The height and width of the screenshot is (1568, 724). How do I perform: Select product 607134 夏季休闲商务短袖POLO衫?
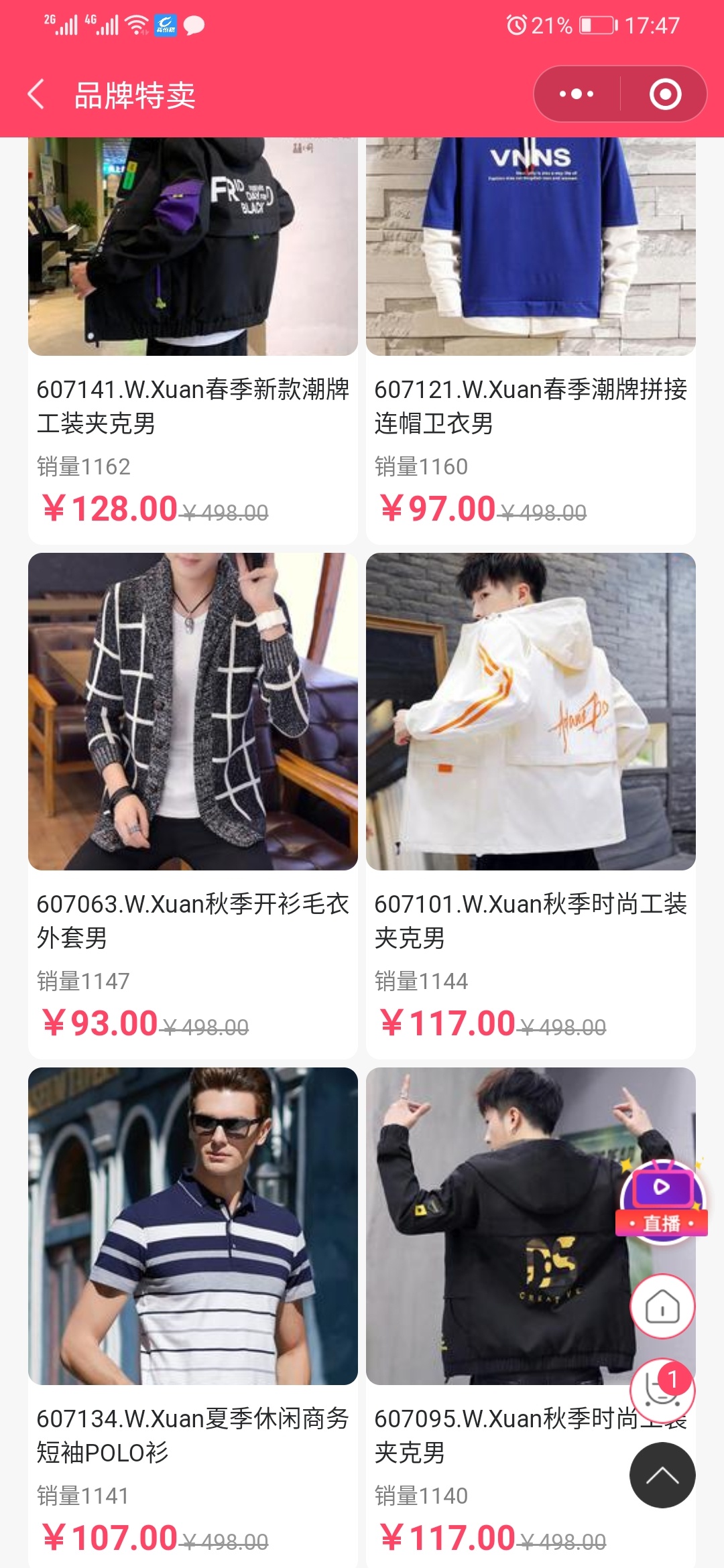click(x=193, y=1226)
